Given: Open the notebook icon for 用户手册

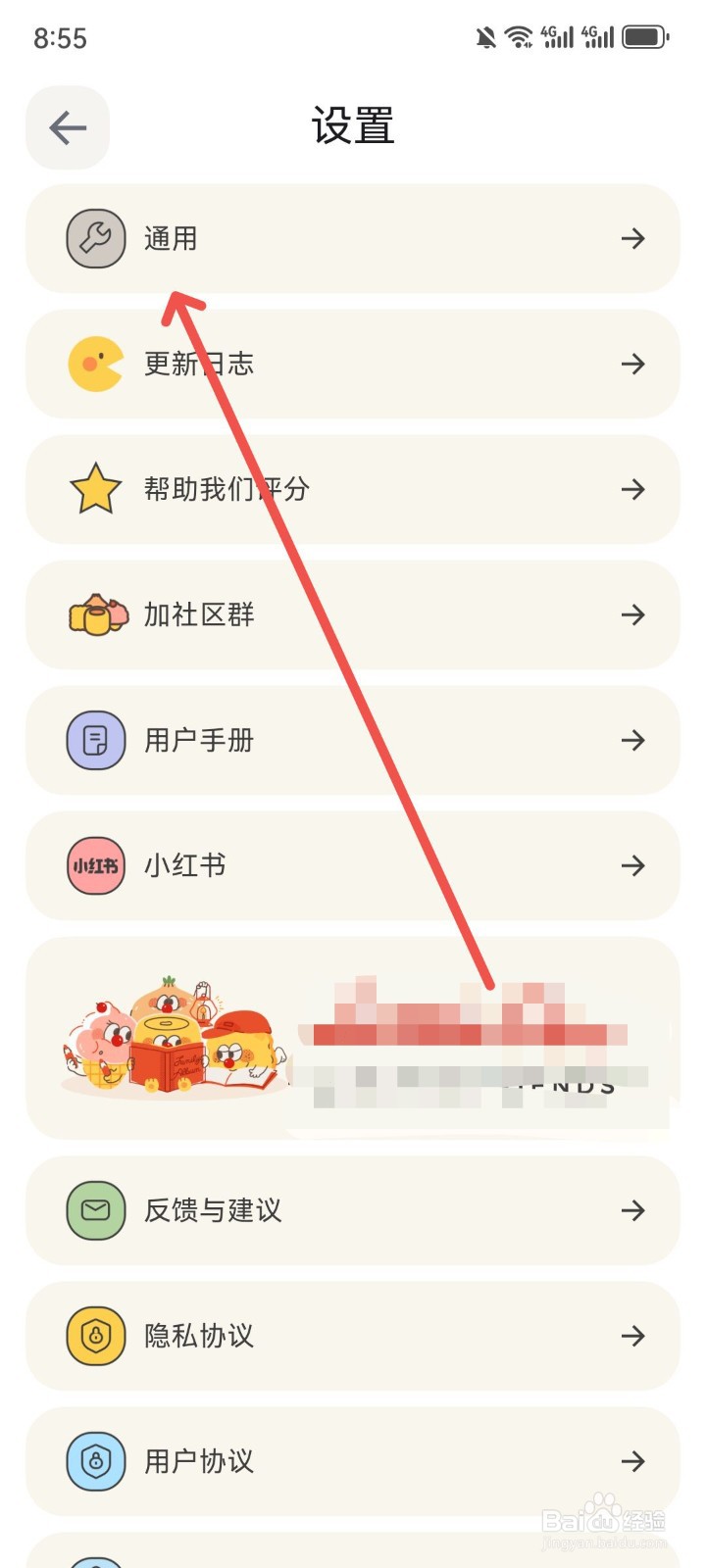Looking at the screenshot, I should 94,740.
